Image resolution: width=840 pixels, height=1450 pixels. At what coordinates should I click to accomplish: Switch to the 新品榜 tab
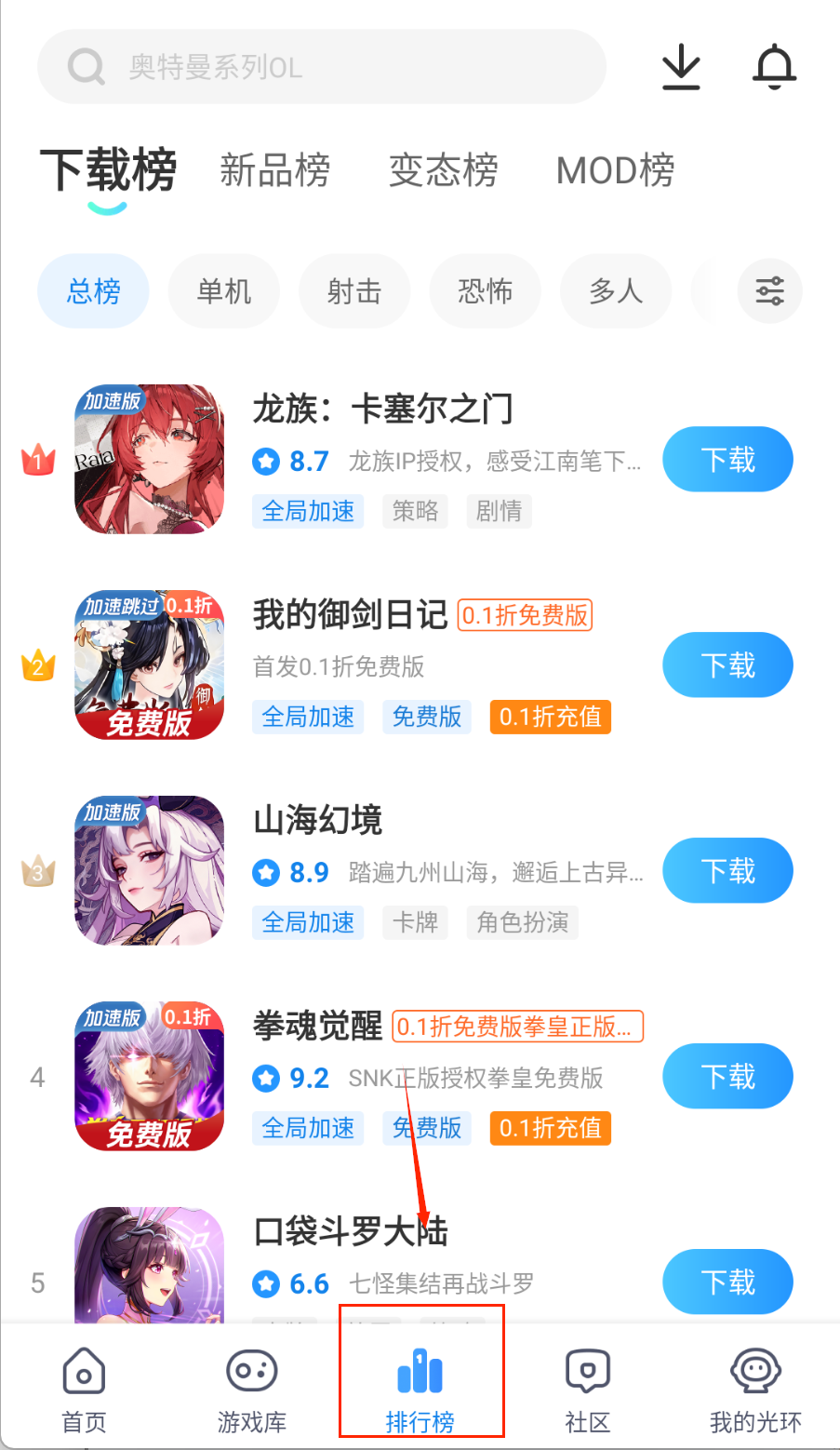275,170
